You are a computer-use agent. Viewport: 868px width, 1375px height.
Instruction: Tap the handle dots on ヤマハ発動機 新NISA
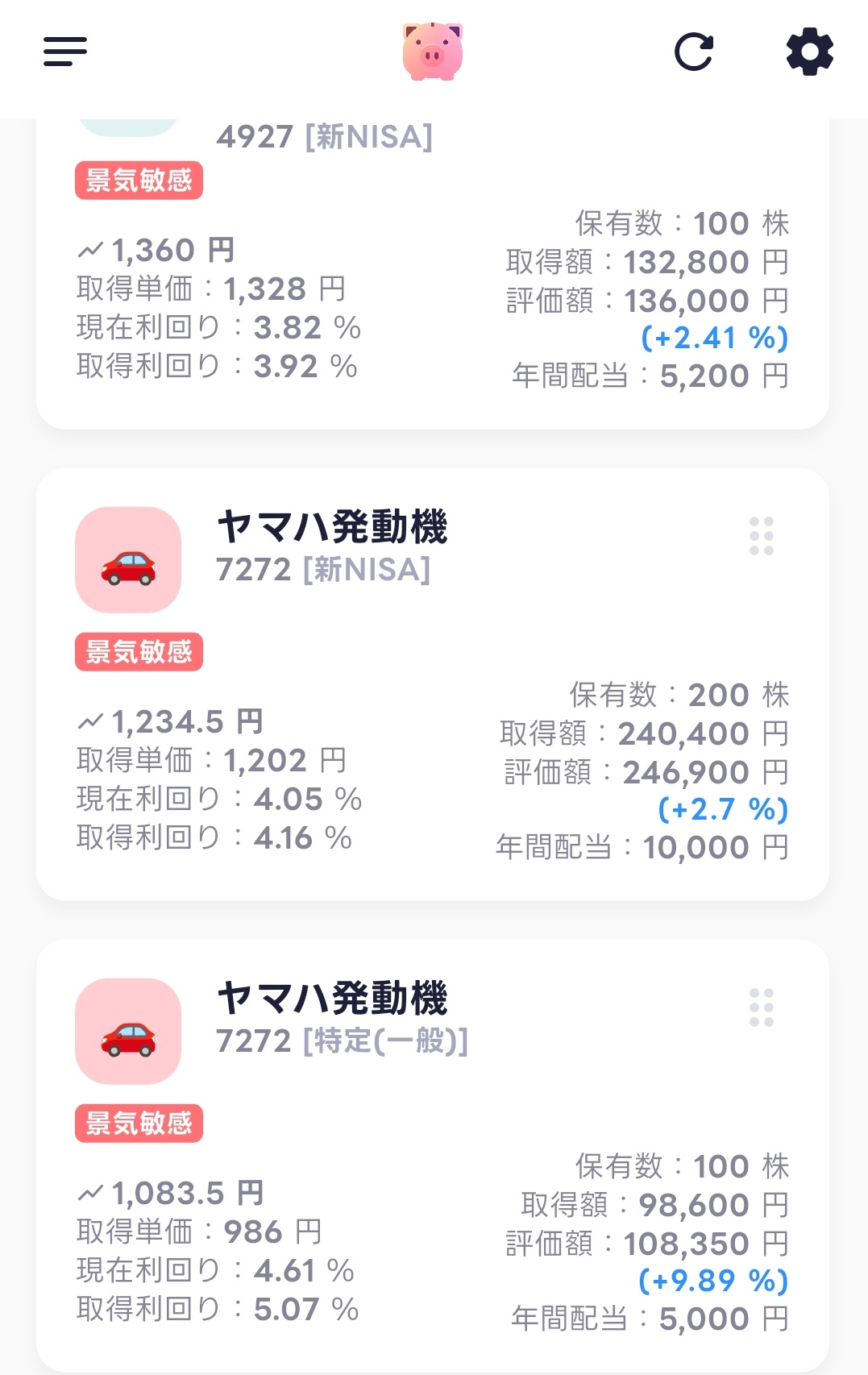pos(761,536)
